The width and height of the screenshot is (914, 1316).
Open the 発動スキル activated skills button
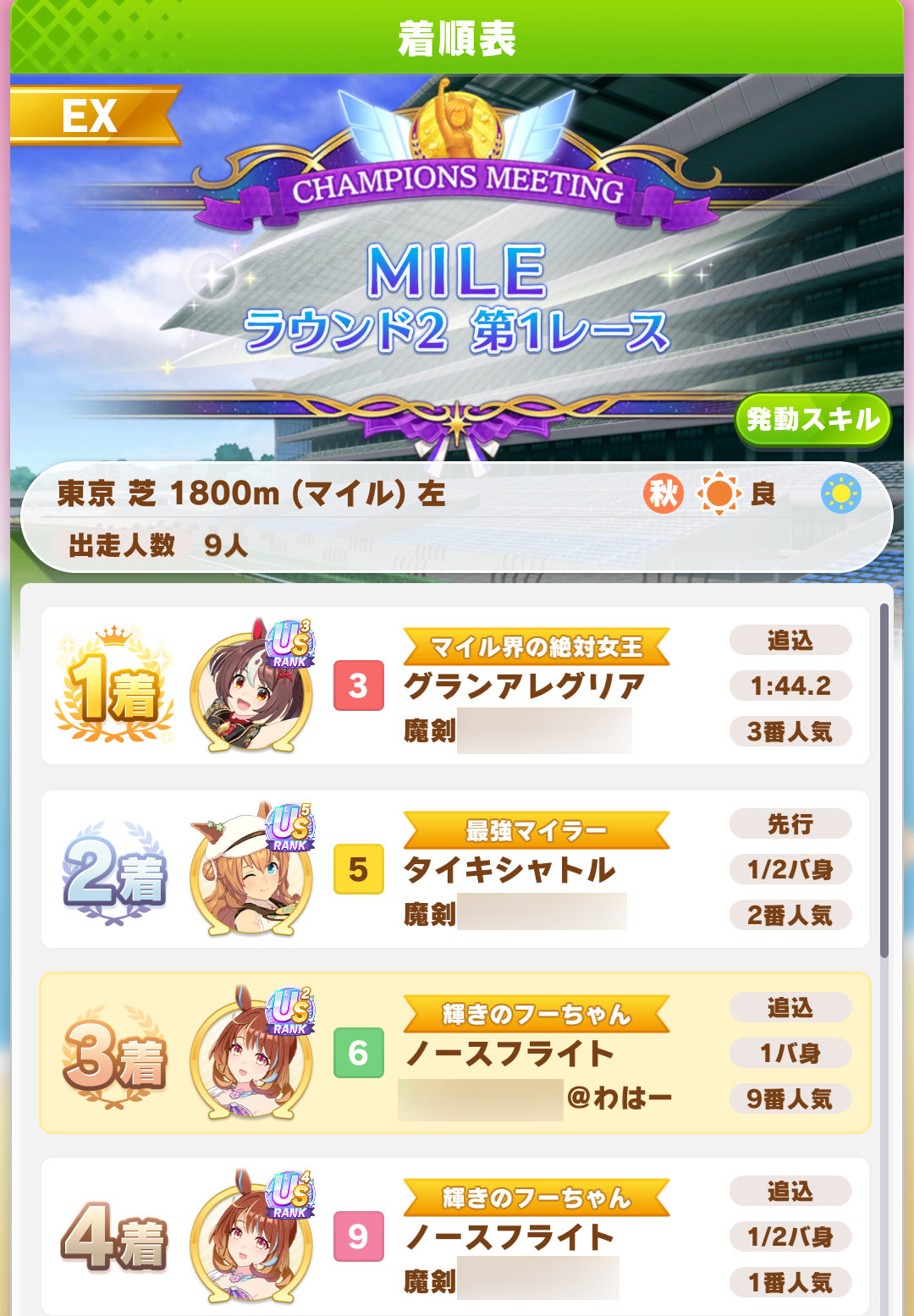pos(812,419)
